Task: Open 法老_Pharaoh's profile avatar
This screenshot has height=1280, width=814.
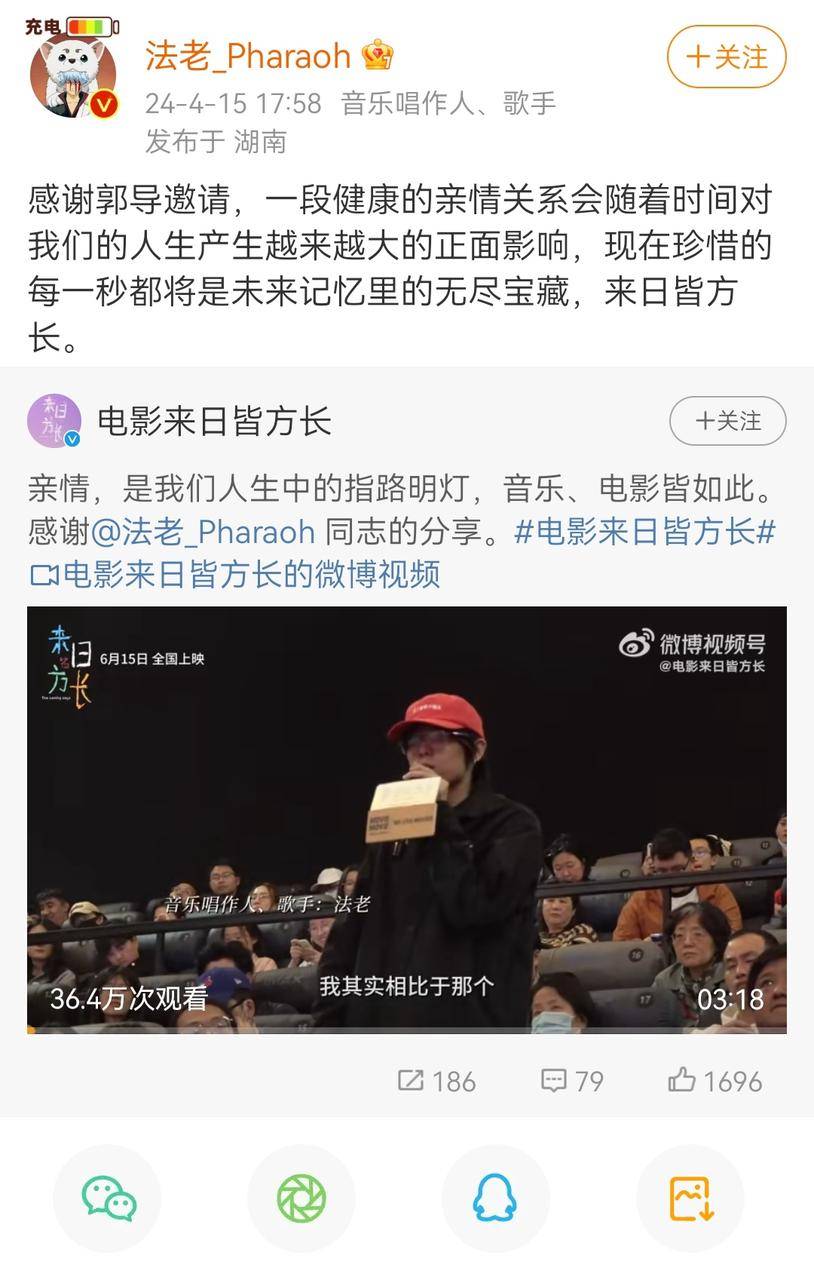Action: point(73,76)
